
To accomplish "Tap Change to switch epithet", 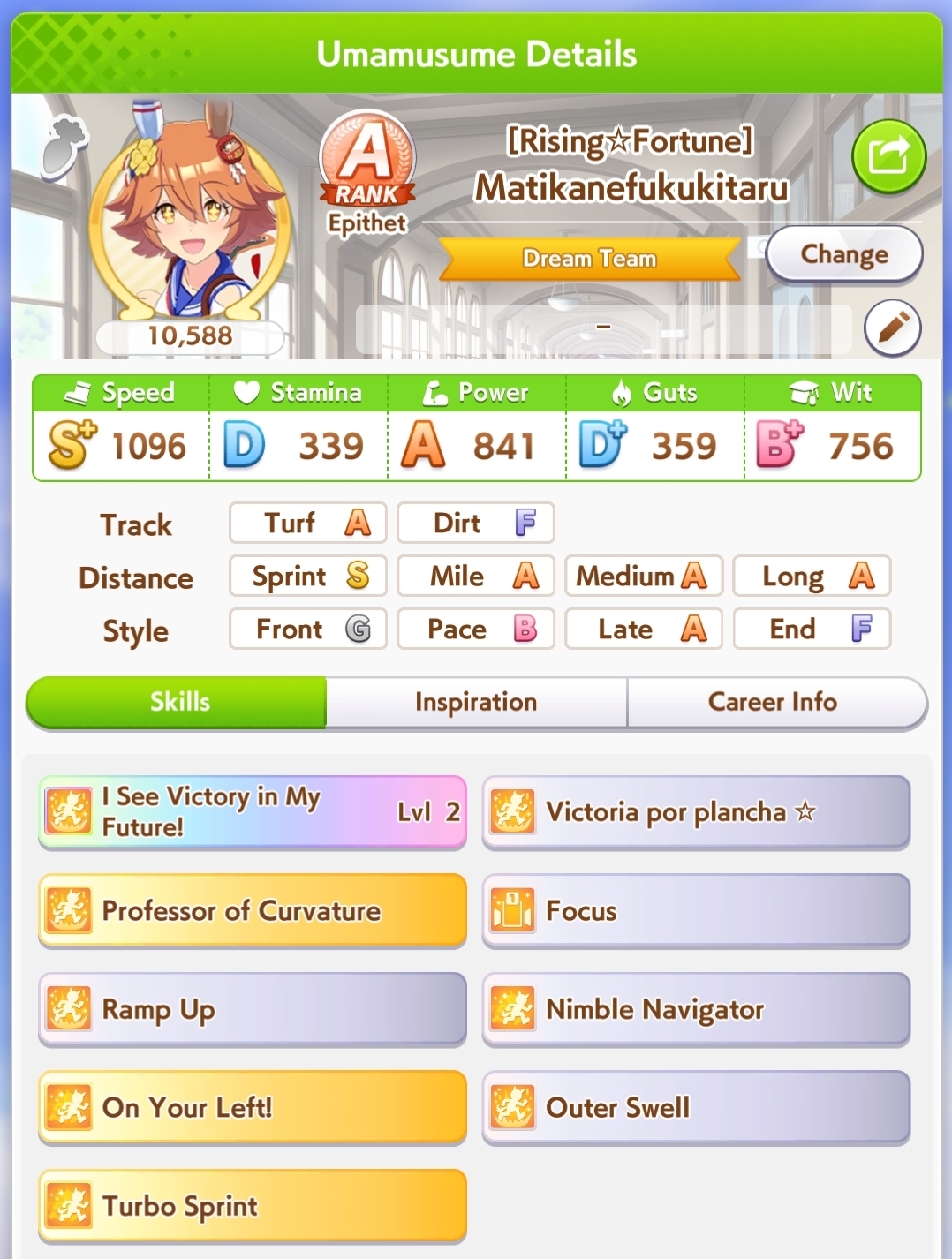I will tap(844, 254).
